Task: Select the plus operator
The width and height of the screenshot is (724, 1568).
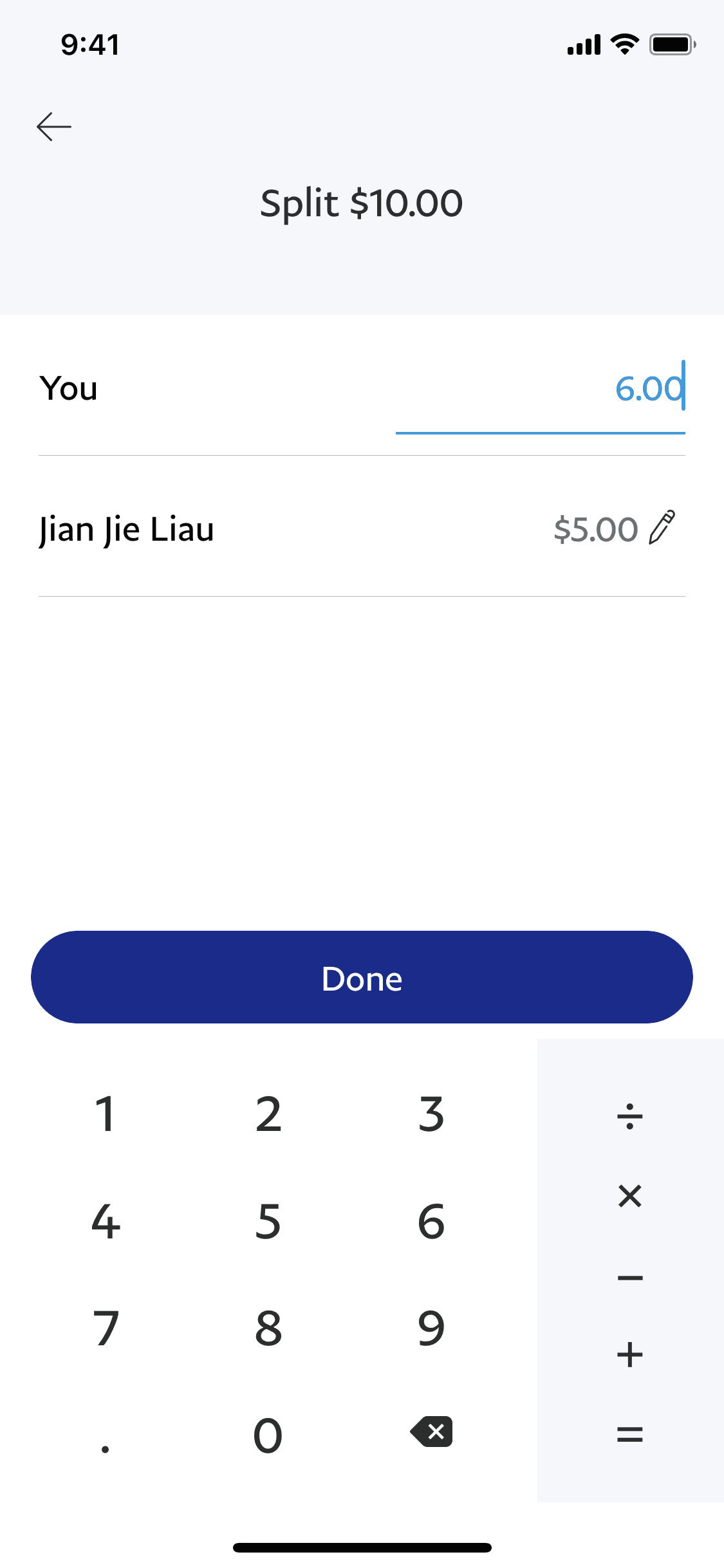Action: coord(630,1354)
